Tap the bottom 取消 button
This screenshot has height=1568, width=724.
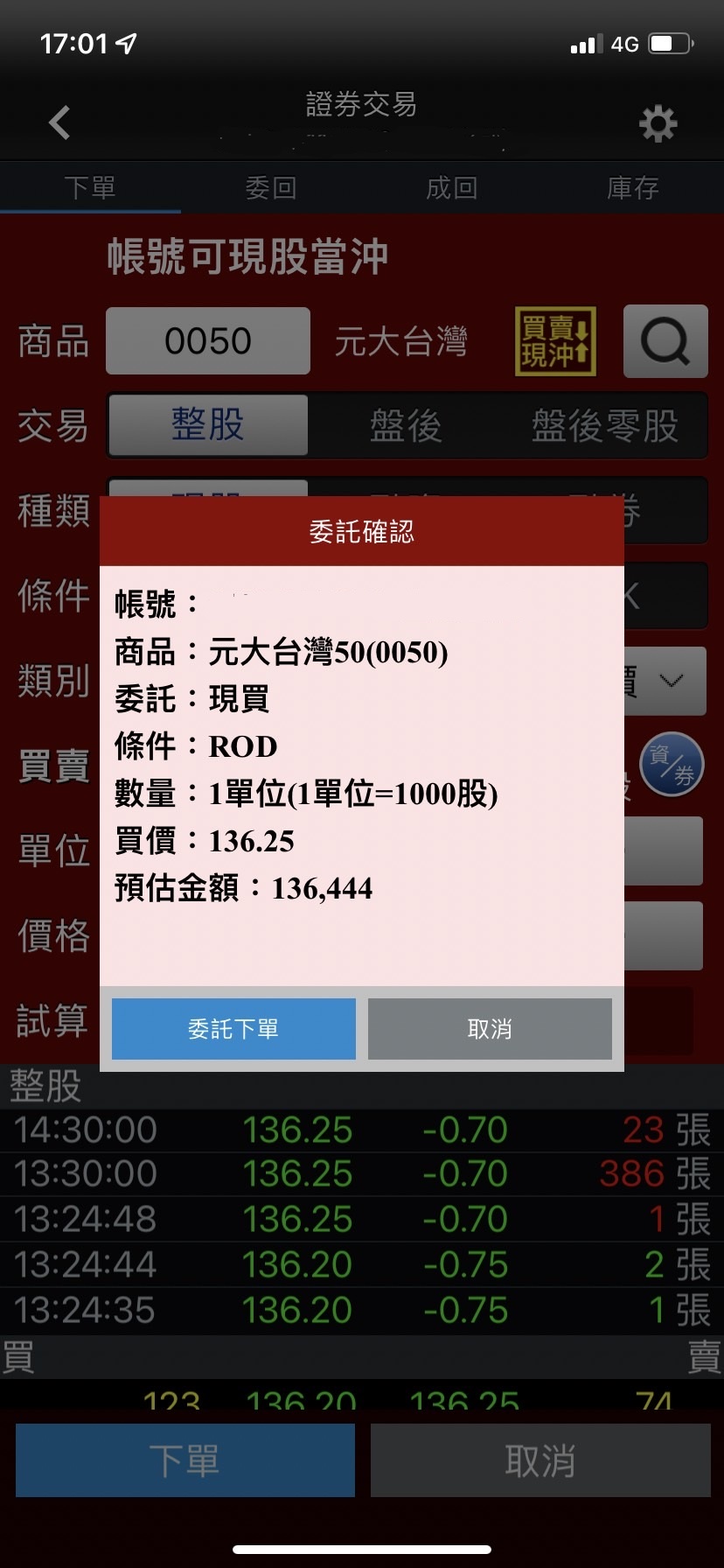(x=540, y=1460)
